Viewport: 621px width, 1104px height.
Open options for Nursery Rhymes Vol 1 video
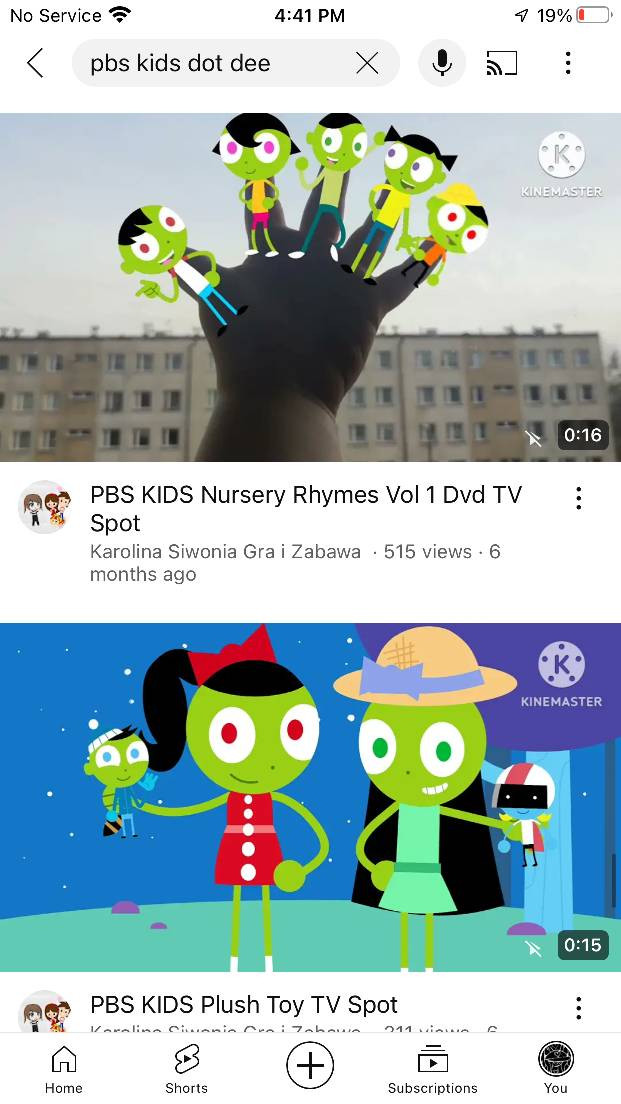click(578, 498)
